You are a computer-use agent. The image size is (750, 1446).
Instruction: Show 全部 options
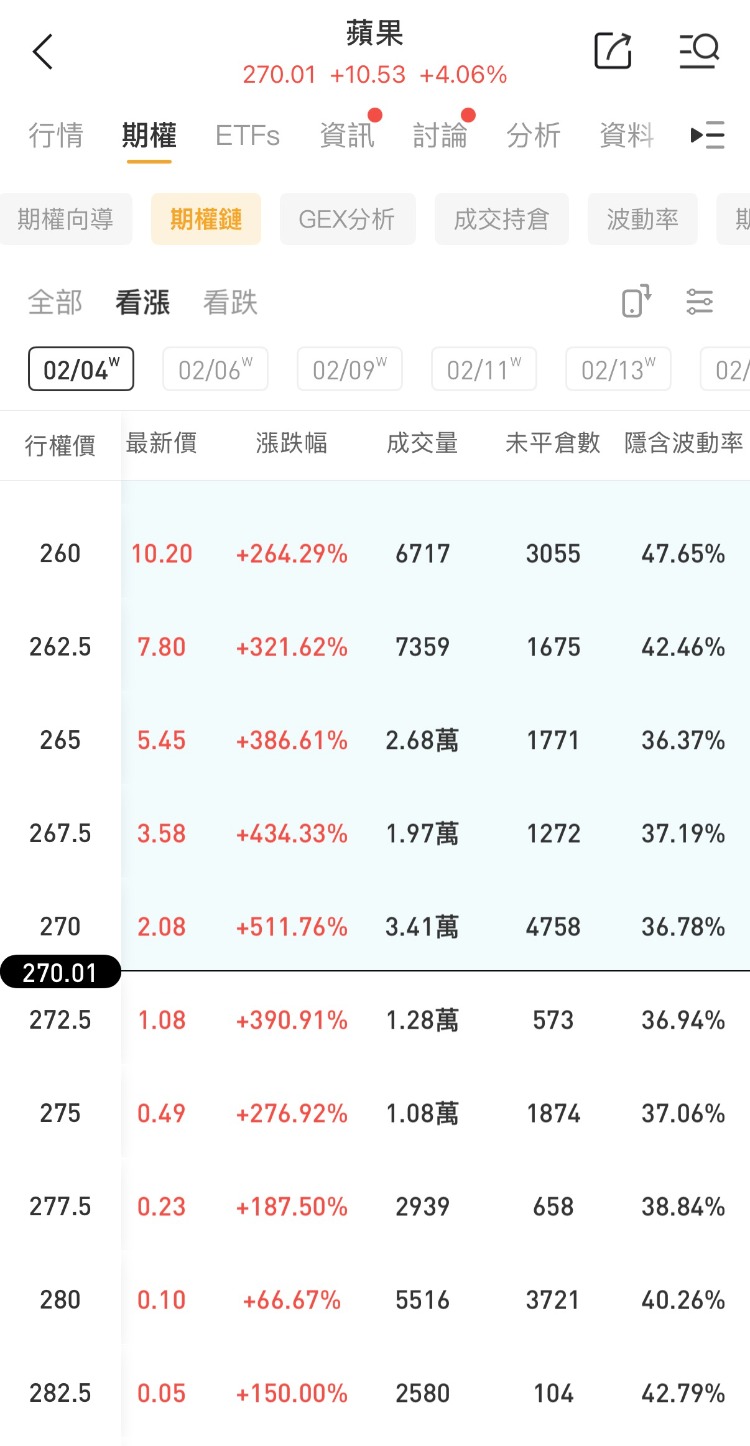55,302
